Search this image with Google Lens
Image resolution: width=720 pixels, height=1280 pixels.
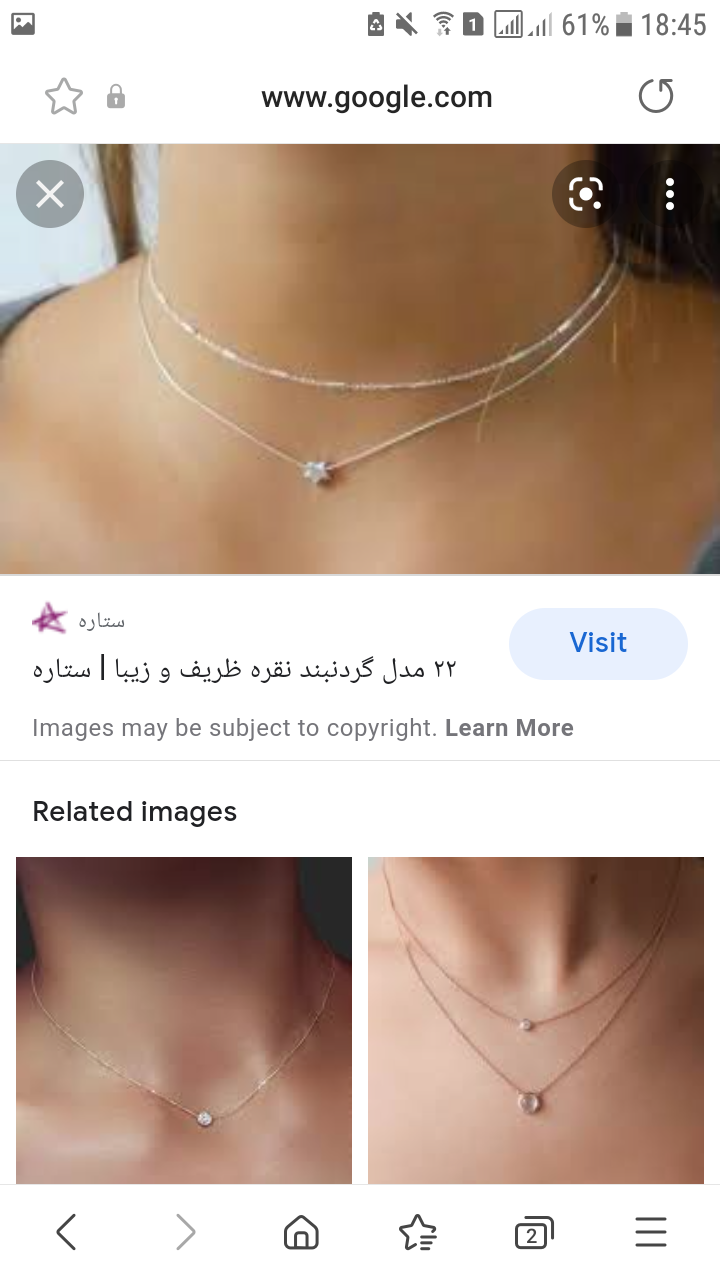coord(585,194)
